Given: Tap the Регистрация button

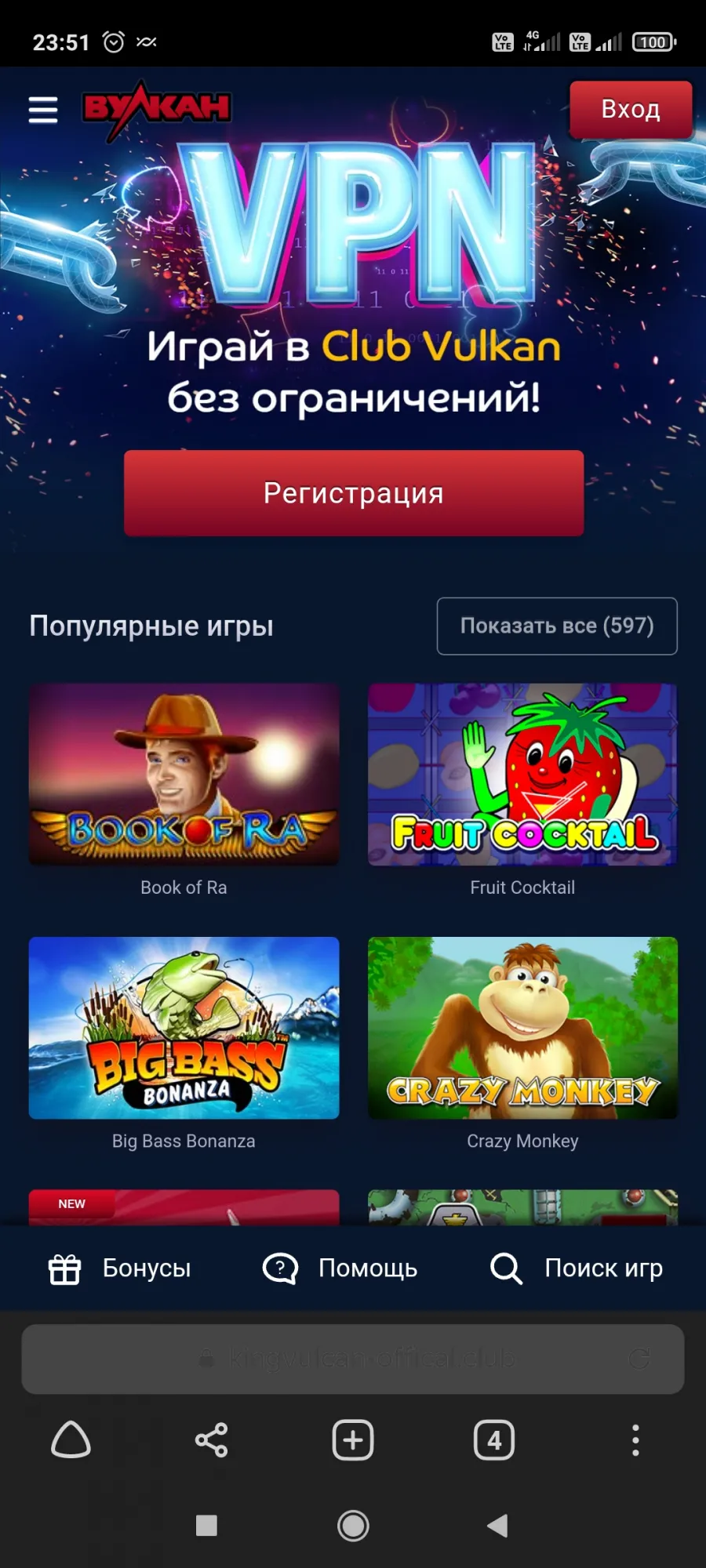Looking at the screenshot, I should coord(354,493).
